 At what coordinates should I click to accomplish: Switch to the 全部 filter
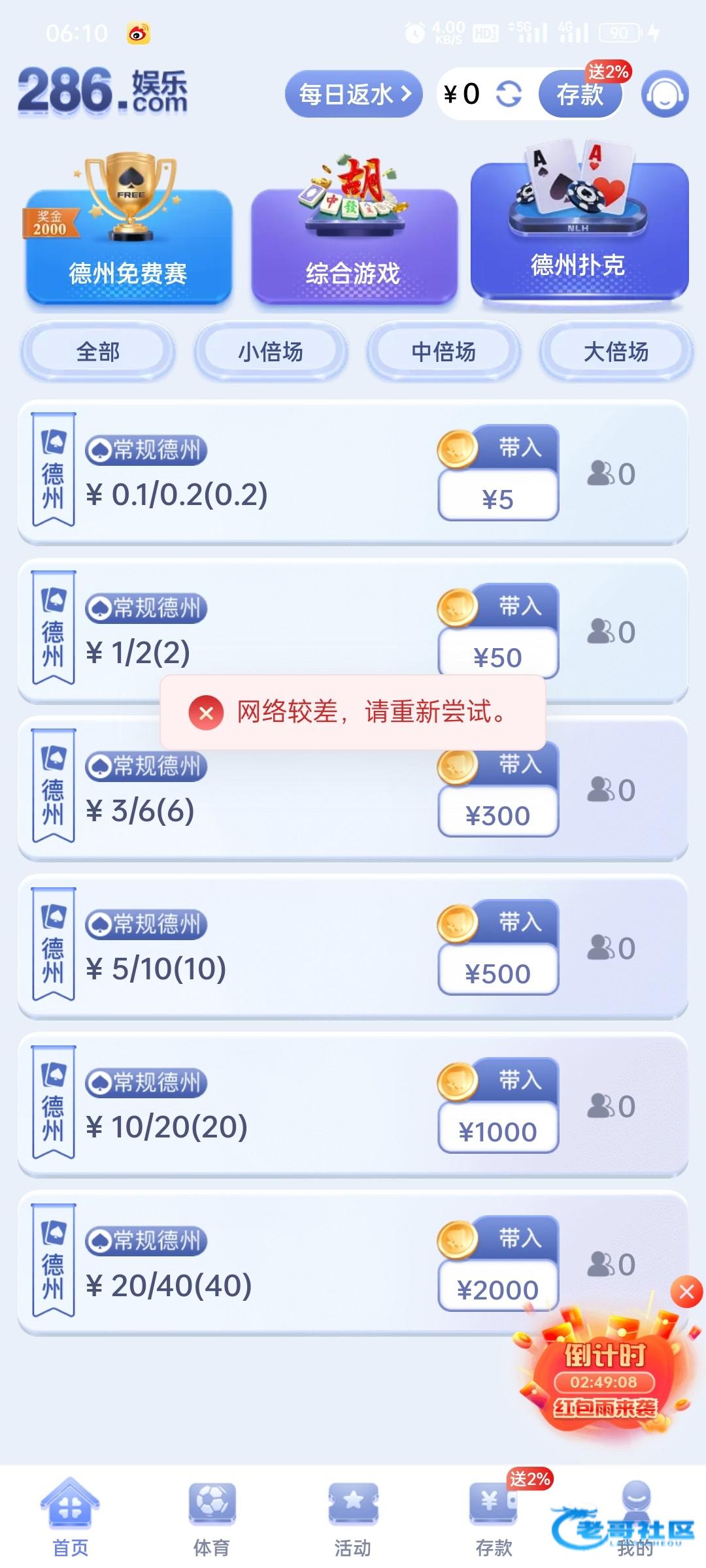[x=98, y=352]
